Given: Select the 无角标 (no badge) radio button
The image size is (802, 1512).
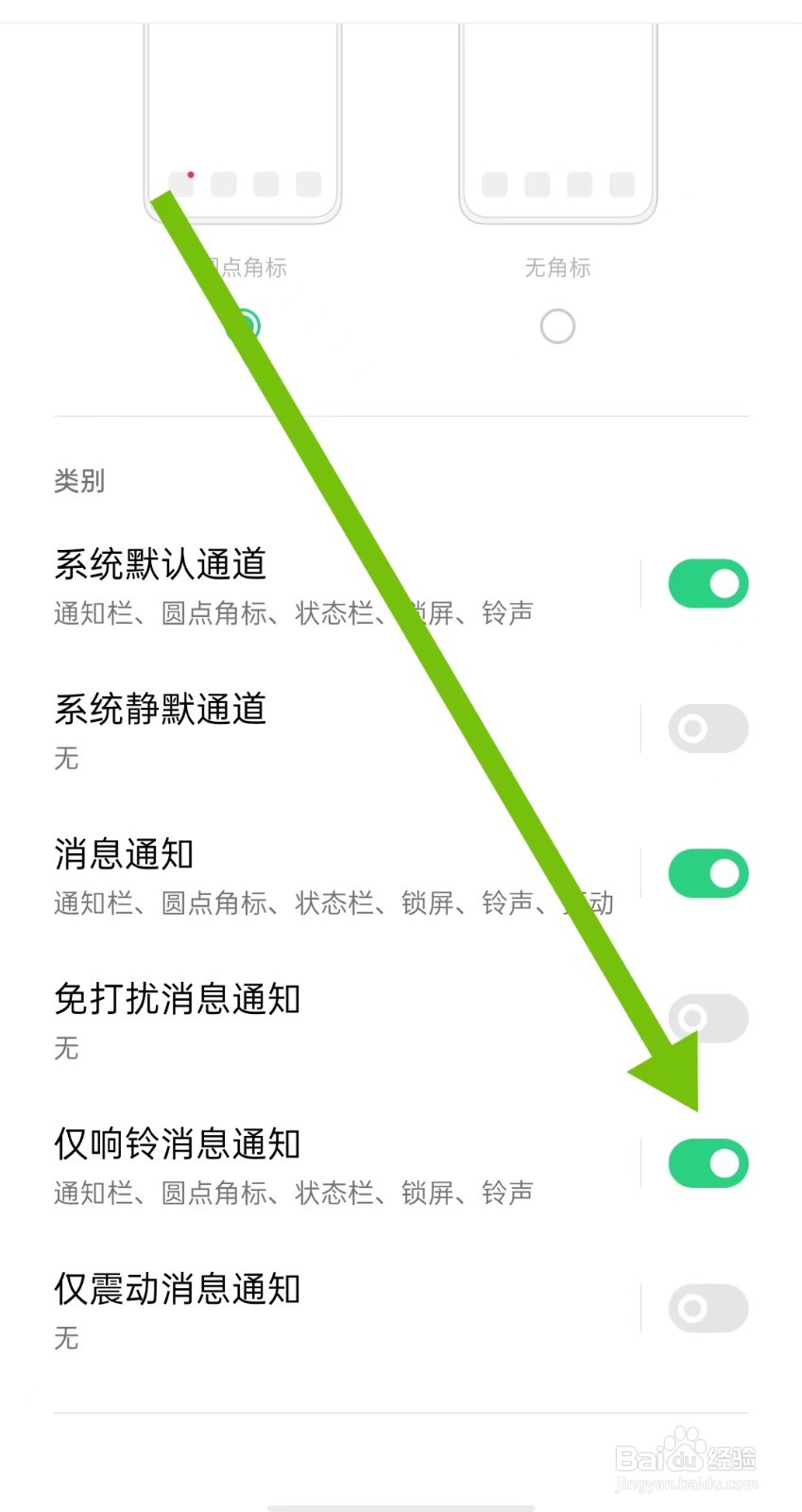Looking at the screenshot, I should 557,326.
